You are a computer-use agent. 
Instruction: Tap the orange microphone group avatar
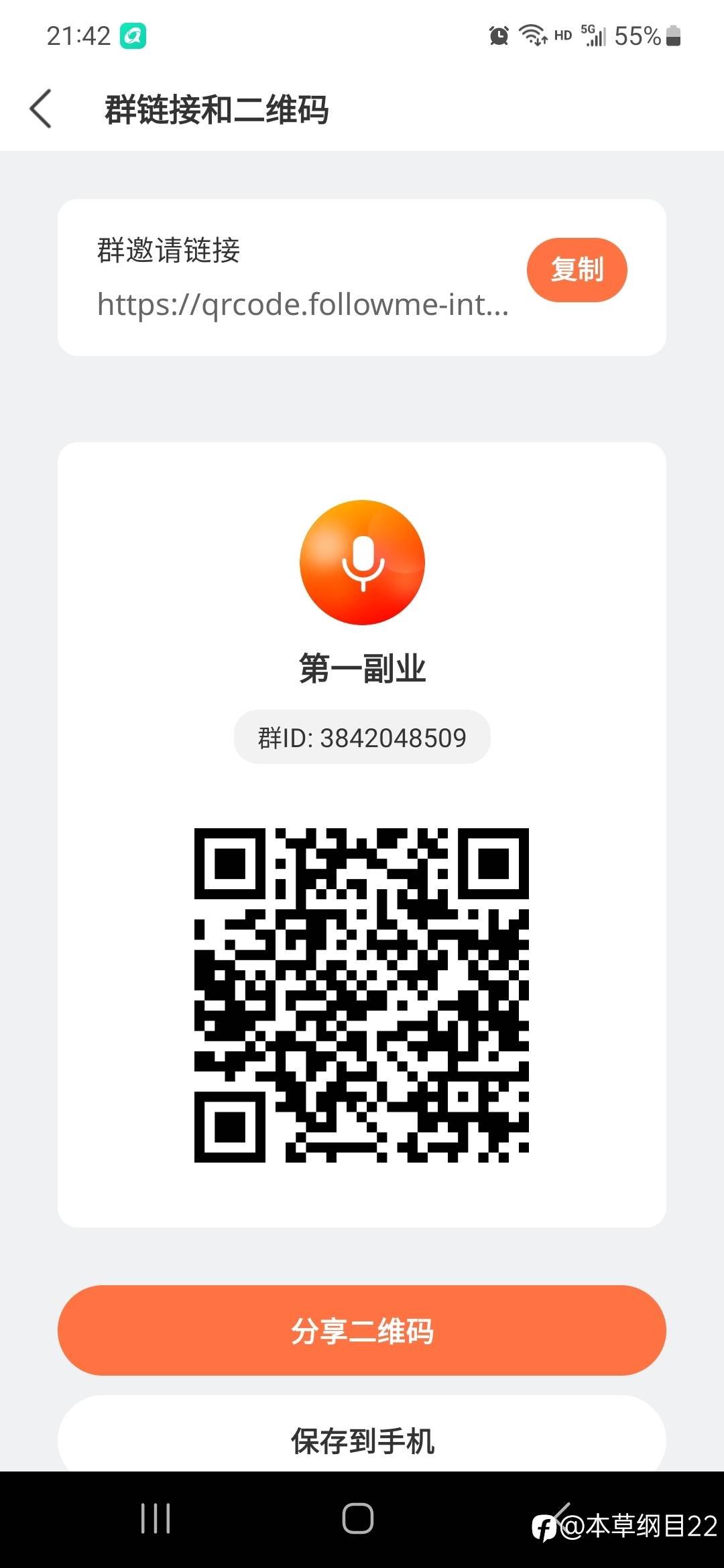pyautogui.click(x=361, y=563)
